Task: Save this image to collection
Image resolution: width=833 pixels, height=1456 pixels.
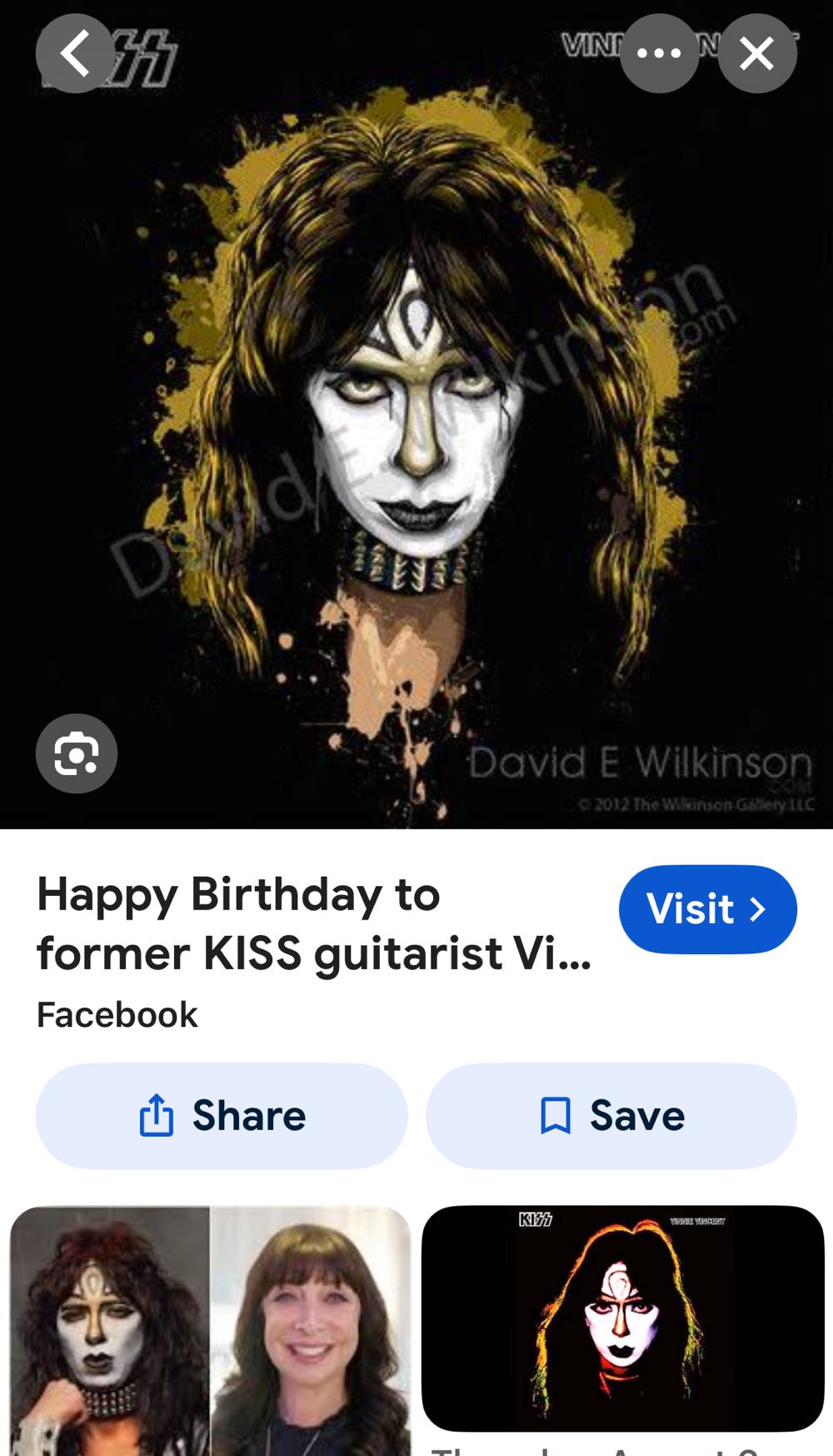Action: (611, 1116)
